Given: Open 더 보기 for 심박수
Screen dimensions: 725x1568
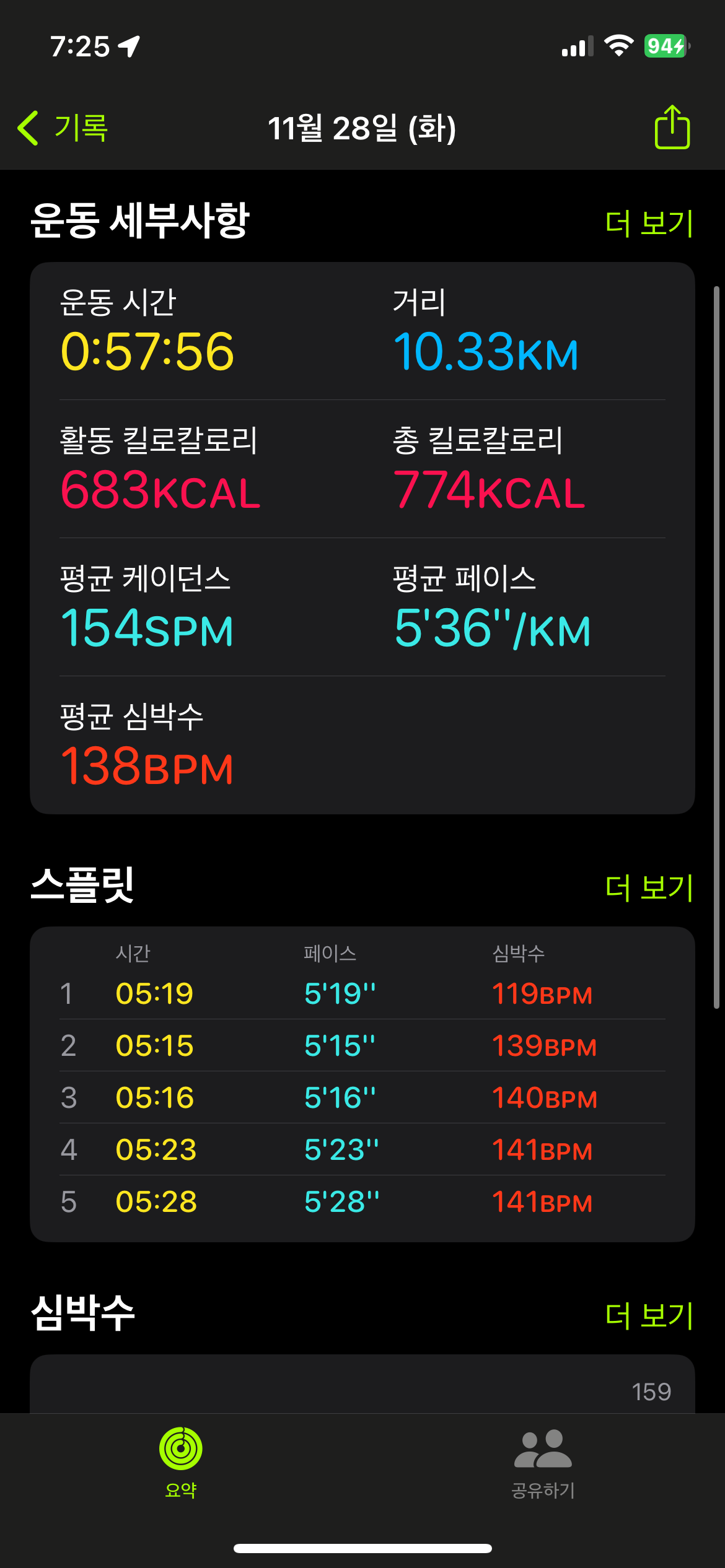Looking at the screenshot, I should tap(649, 1315).
